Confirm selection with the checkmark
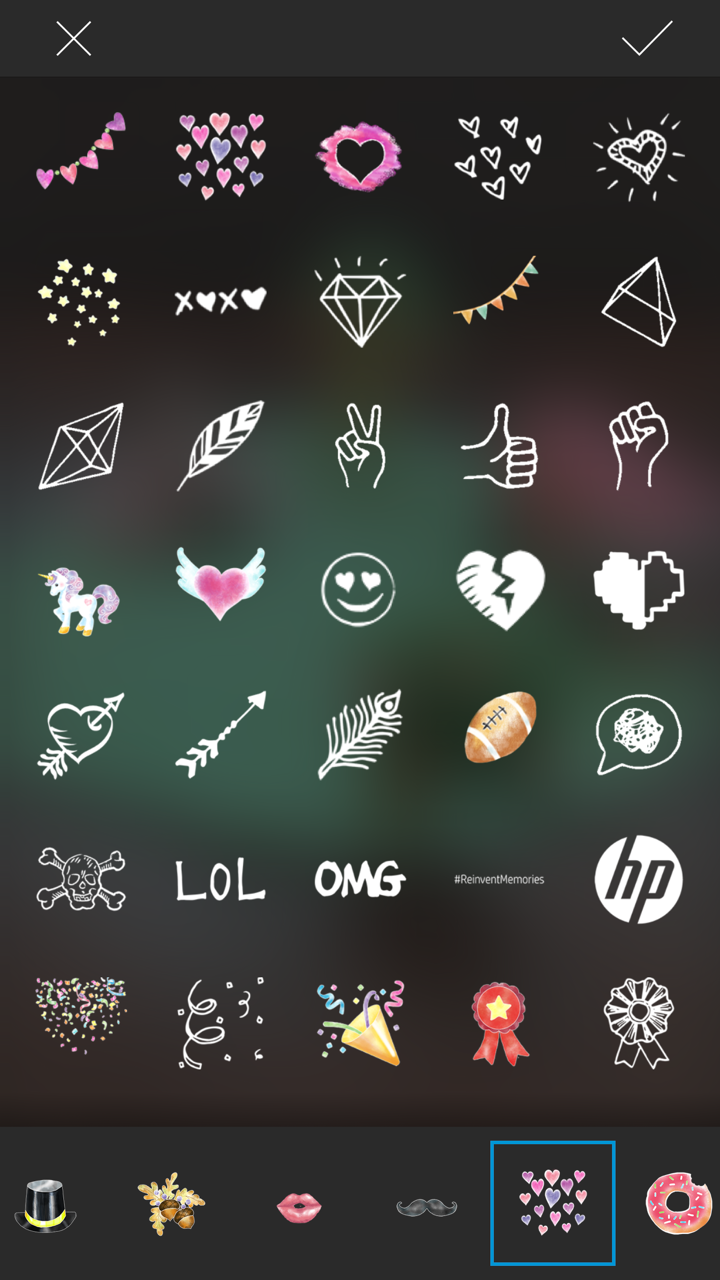Image resolution: width=720 pixels, height=1280 pixels. [x=646, y=39]
